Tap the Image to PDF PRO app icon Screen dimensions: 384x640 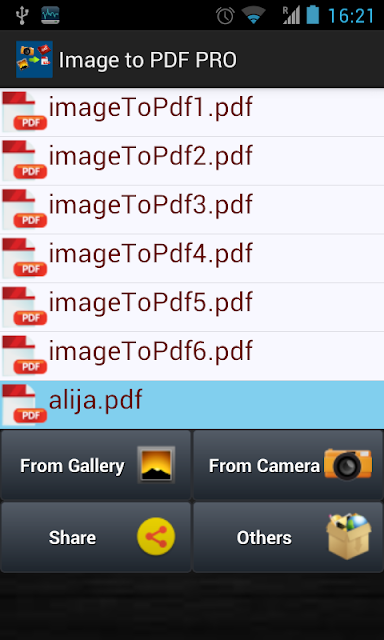[34, 59]
